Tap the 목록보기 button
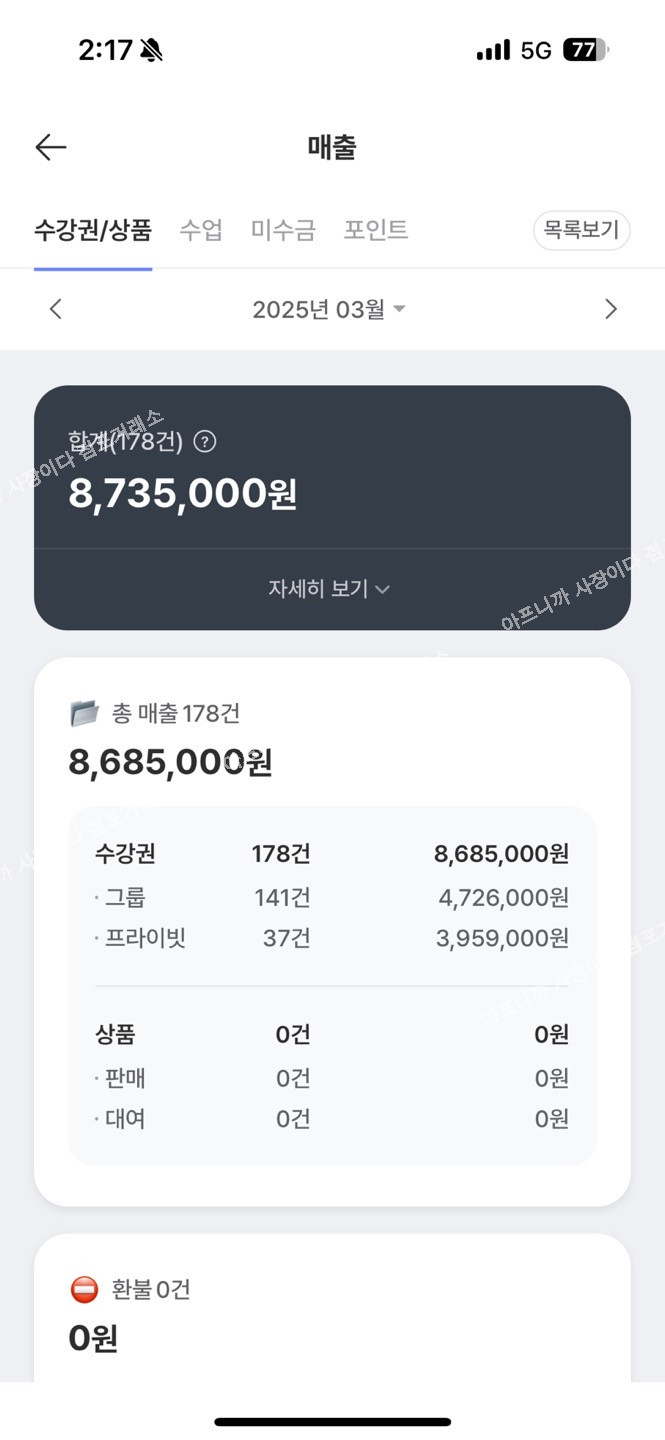This screenshot has height=1440, width=665. click(582, 231)
